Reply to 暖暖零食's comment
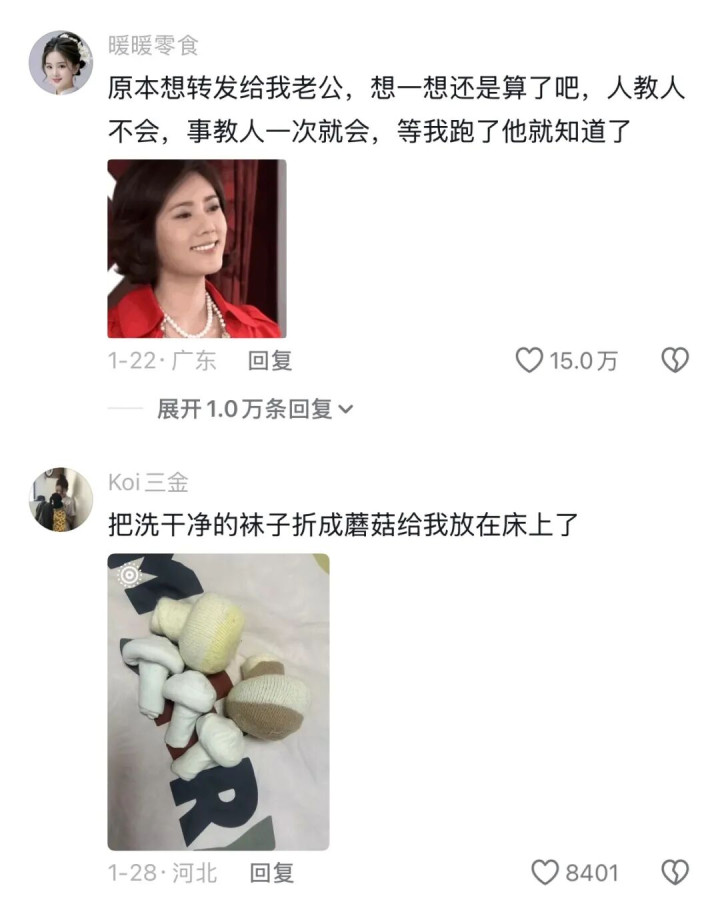This screenshot has height=898, width=720. coord(270,361)
